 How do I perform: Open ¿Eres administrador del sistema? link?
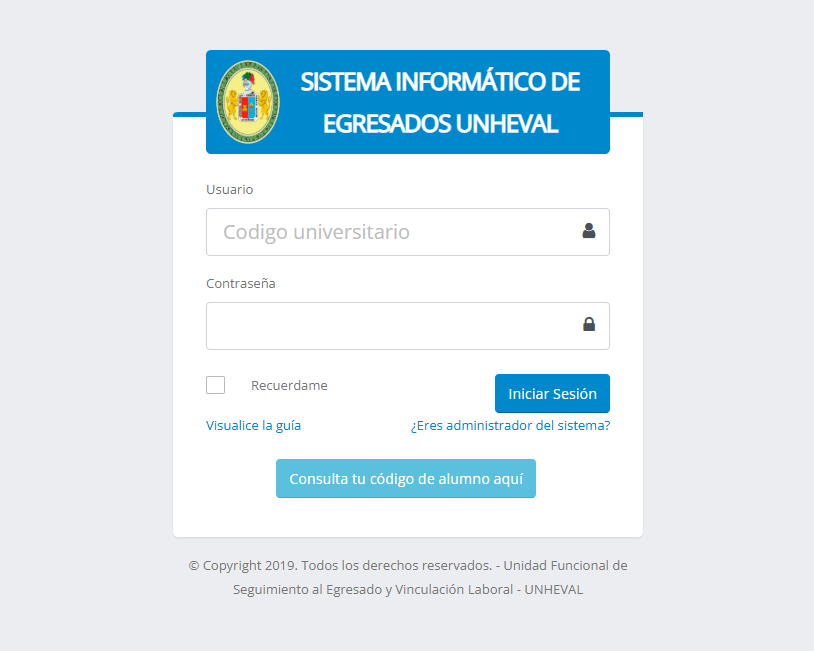[510, 425]
